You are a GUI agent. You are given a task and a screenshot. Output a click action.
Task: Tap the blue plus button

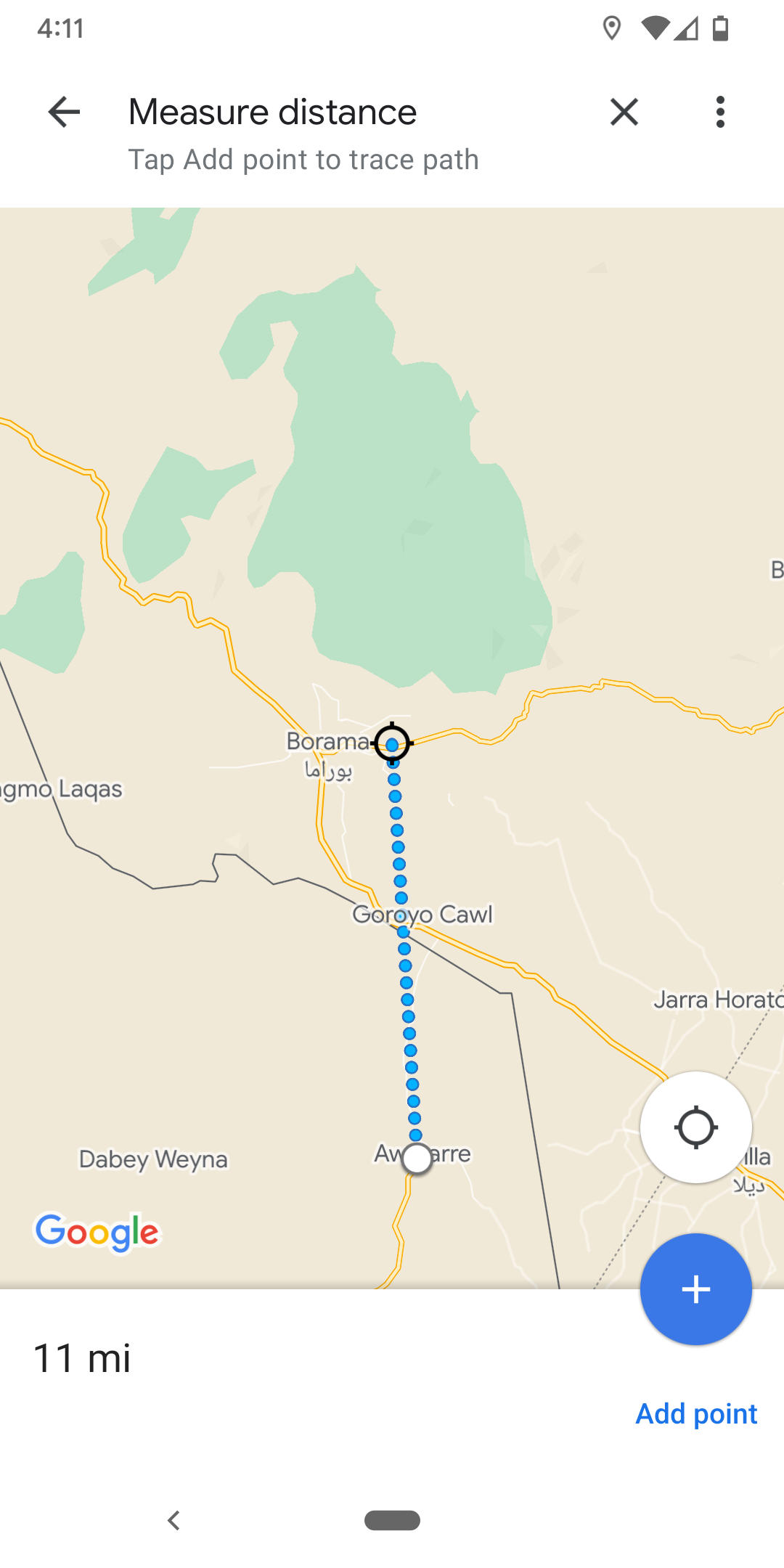click(x=695, y=1289)
